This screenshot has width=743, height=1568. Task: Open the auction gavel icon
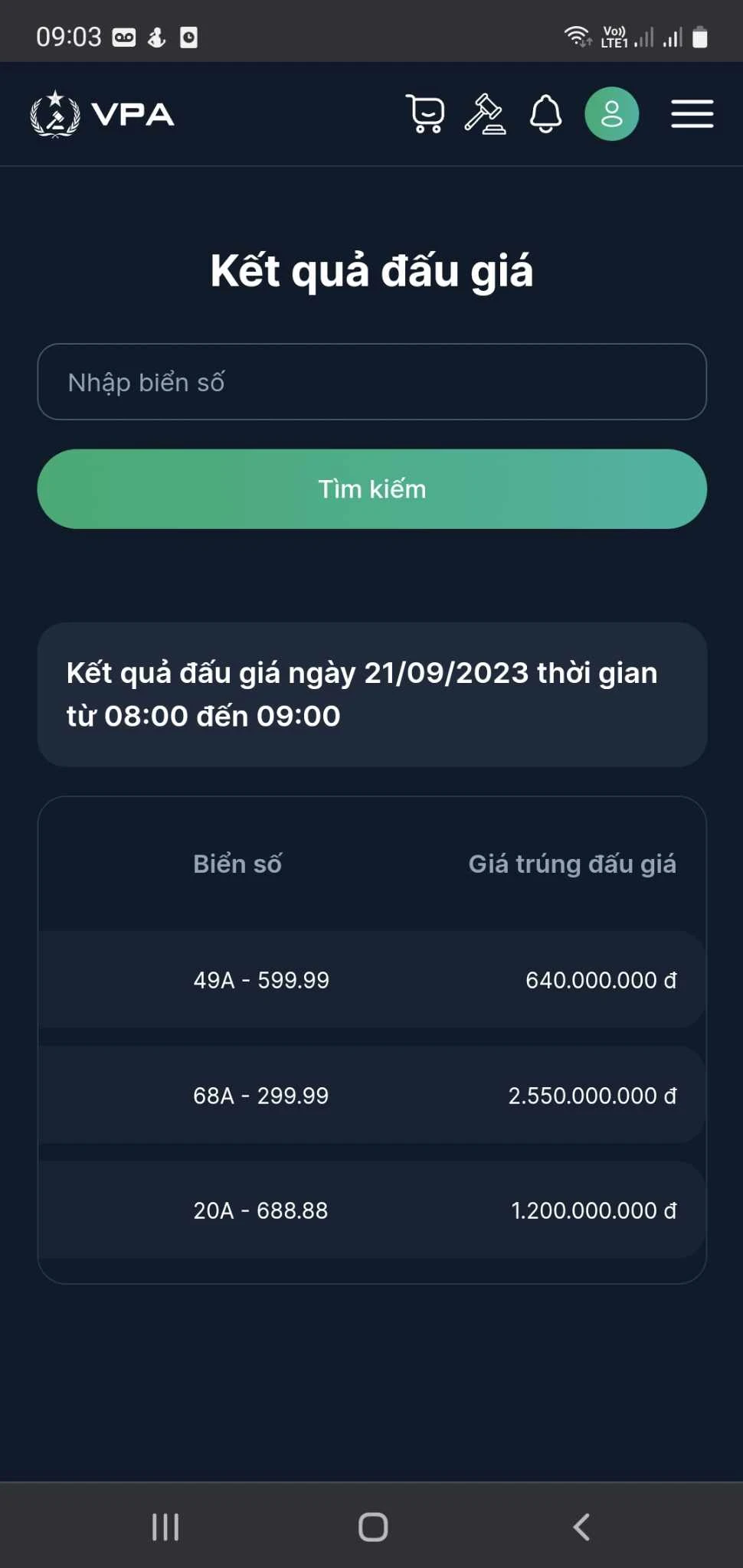(x=485, y=114)
